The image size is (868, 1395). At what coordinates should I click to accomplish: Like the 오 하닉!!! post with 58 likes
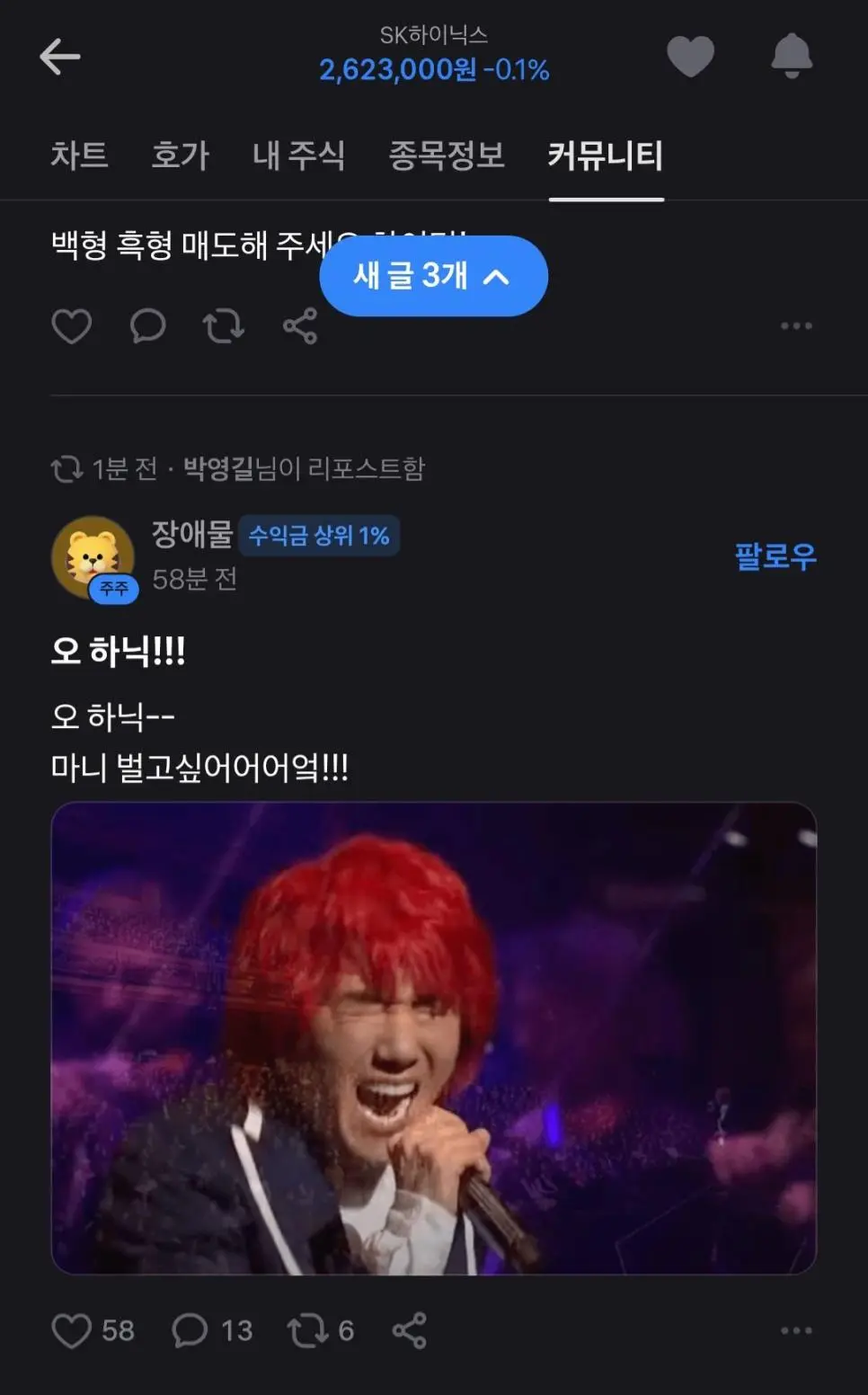(x=93, y=1330)
